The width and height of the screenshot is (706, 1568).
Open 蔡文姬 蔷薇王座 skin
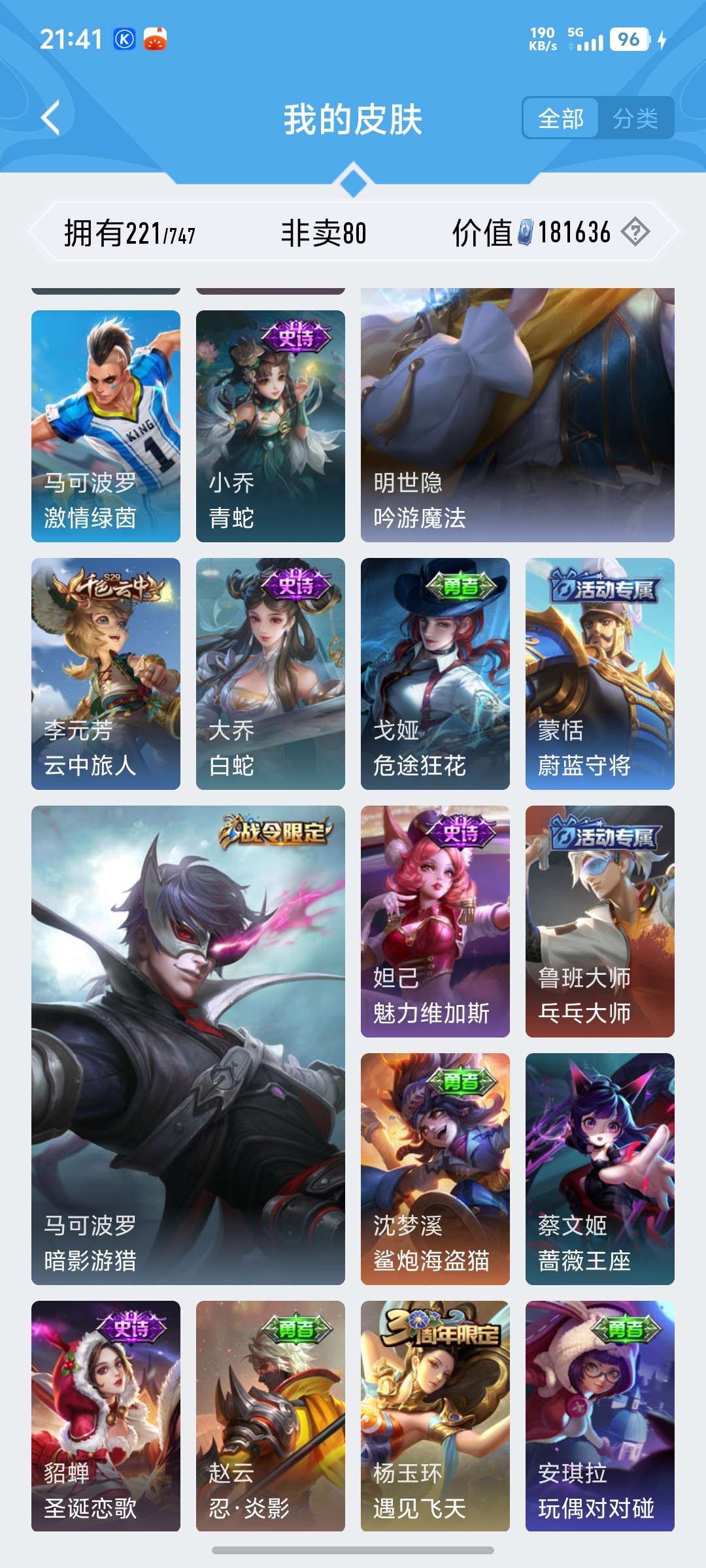click(x=600, y=1169)
